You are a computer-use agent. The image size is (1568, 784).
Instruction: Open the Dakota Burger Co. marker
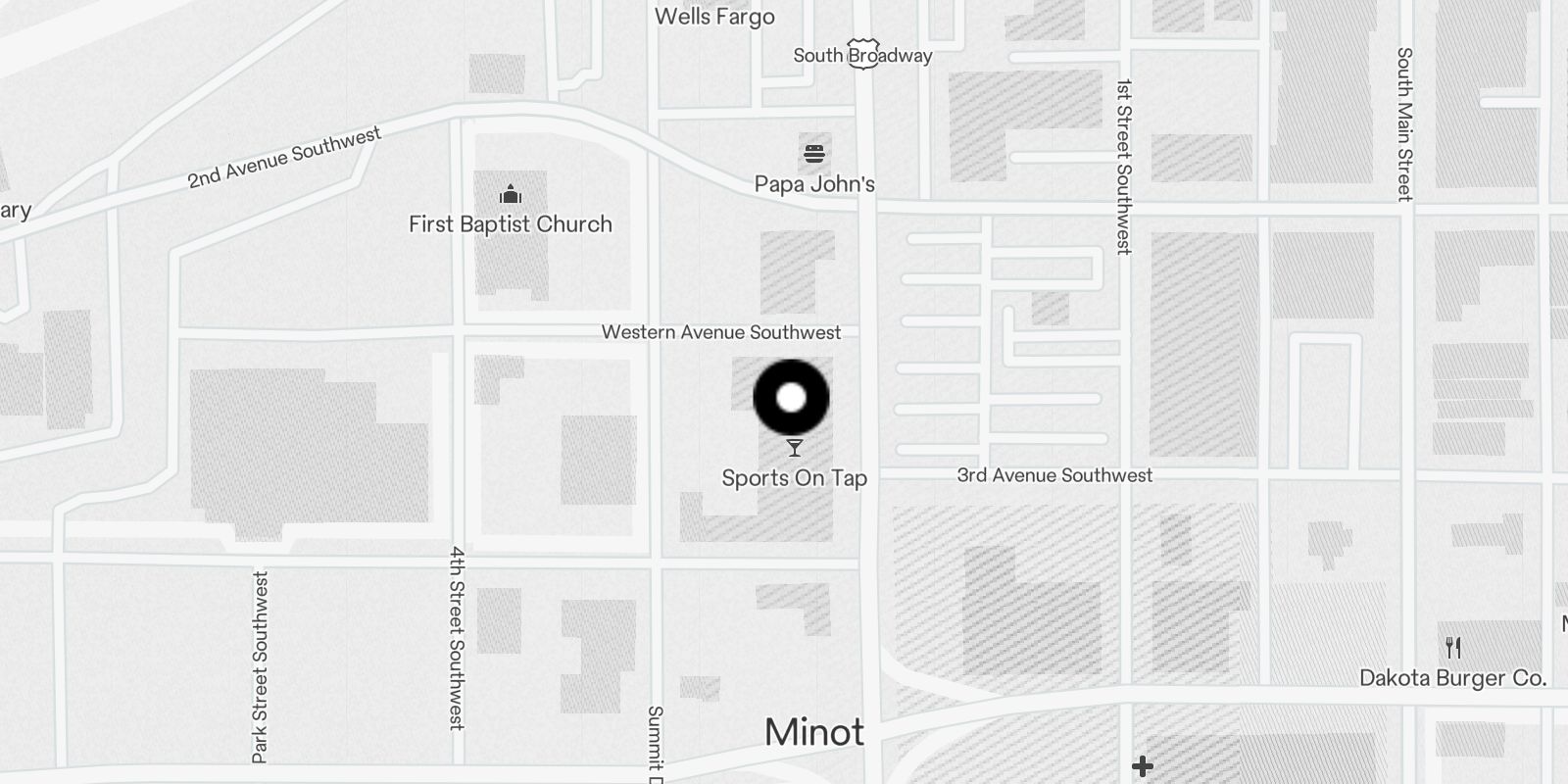click(1453, 648)
